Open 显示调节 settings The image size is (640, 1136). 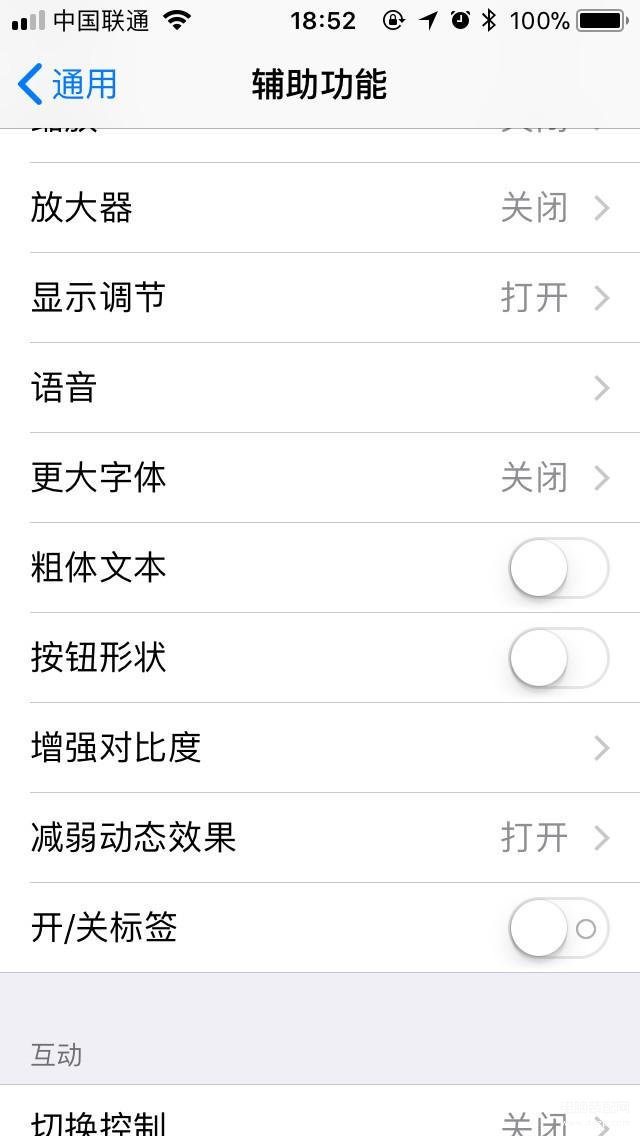tap(320, 298)
